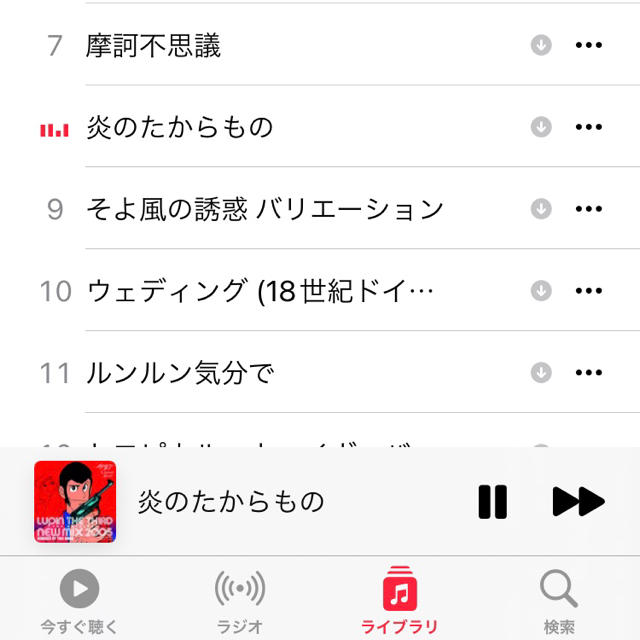This screenshot has width=640, height=640.
Task: Download track 10 ウェディング
Action: coord(541,291)
